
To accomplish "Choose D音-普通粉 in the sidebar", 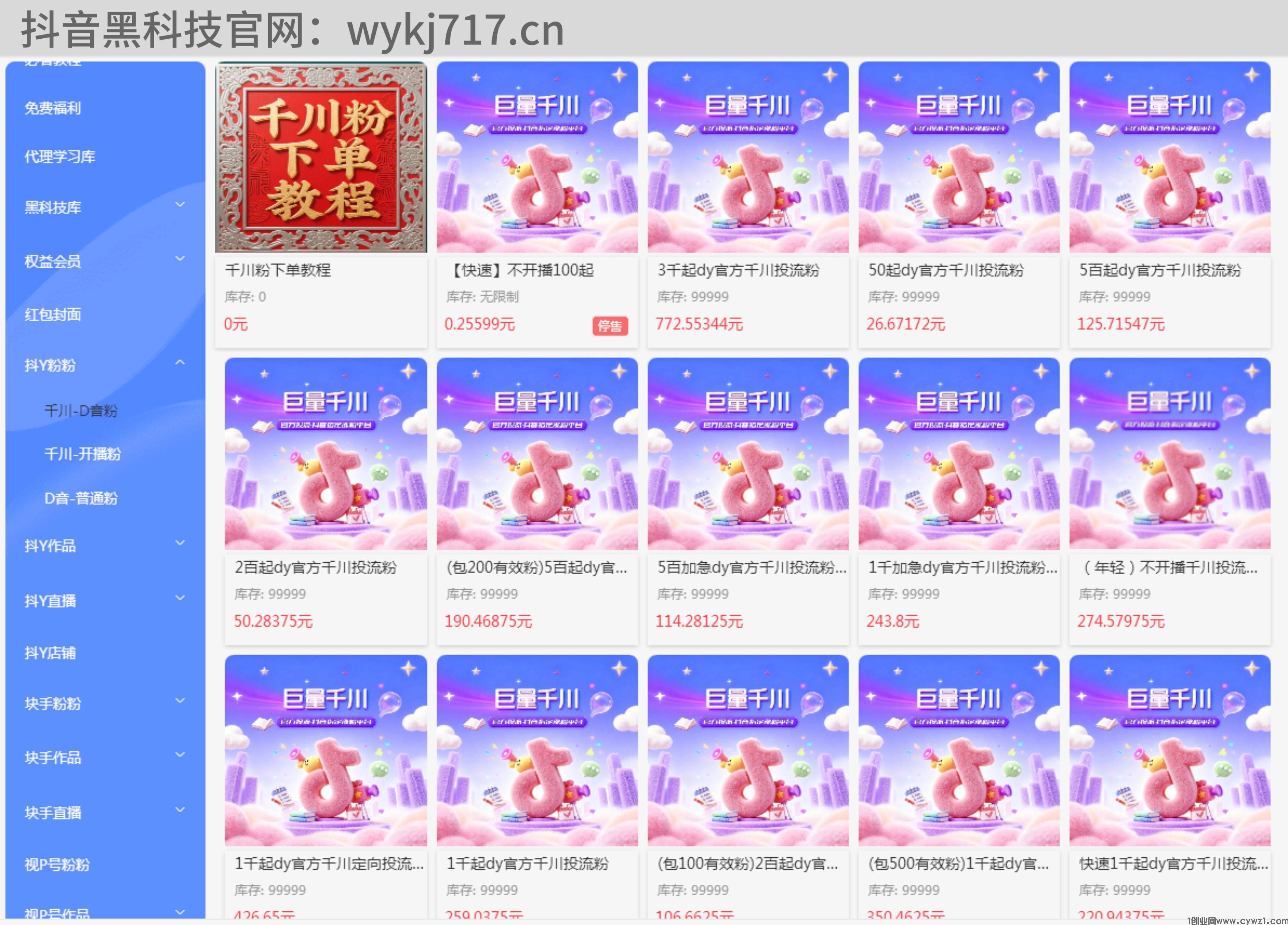I will point(81,498).
